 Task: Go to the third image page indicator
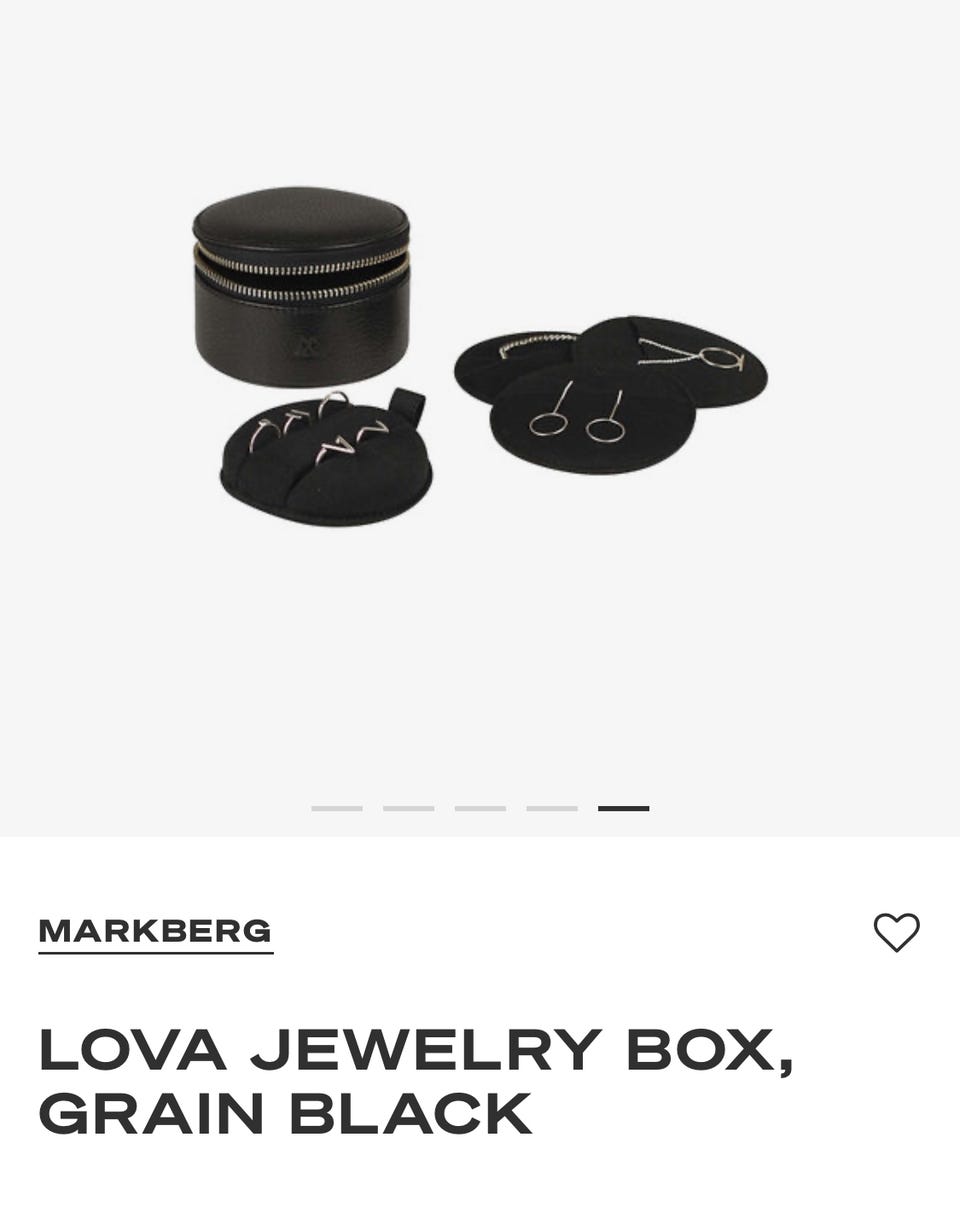coord(480,808)
